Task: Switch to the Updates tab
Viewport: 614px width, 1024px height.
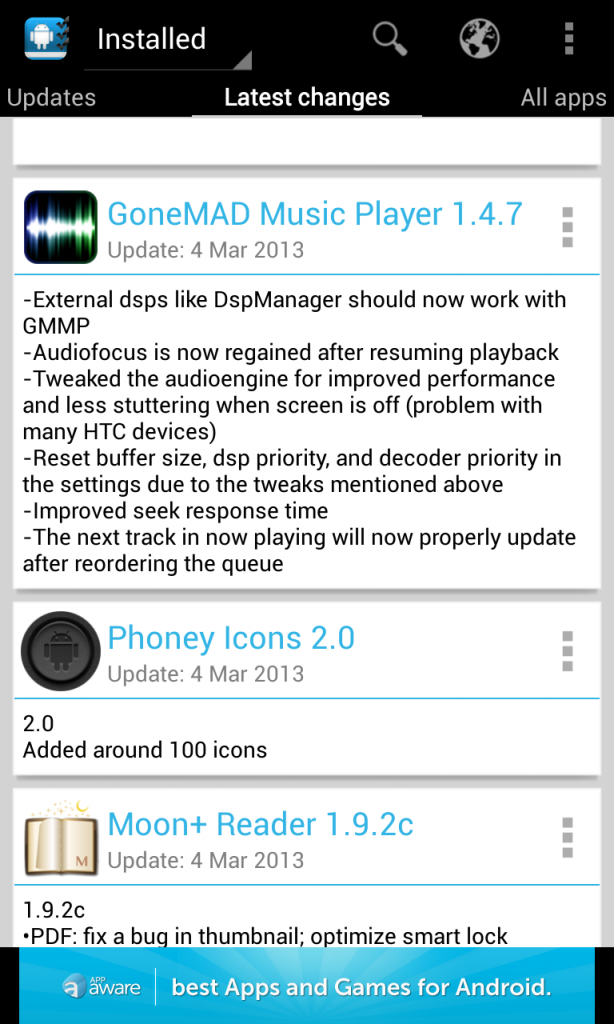Action: tap(51, 97)
